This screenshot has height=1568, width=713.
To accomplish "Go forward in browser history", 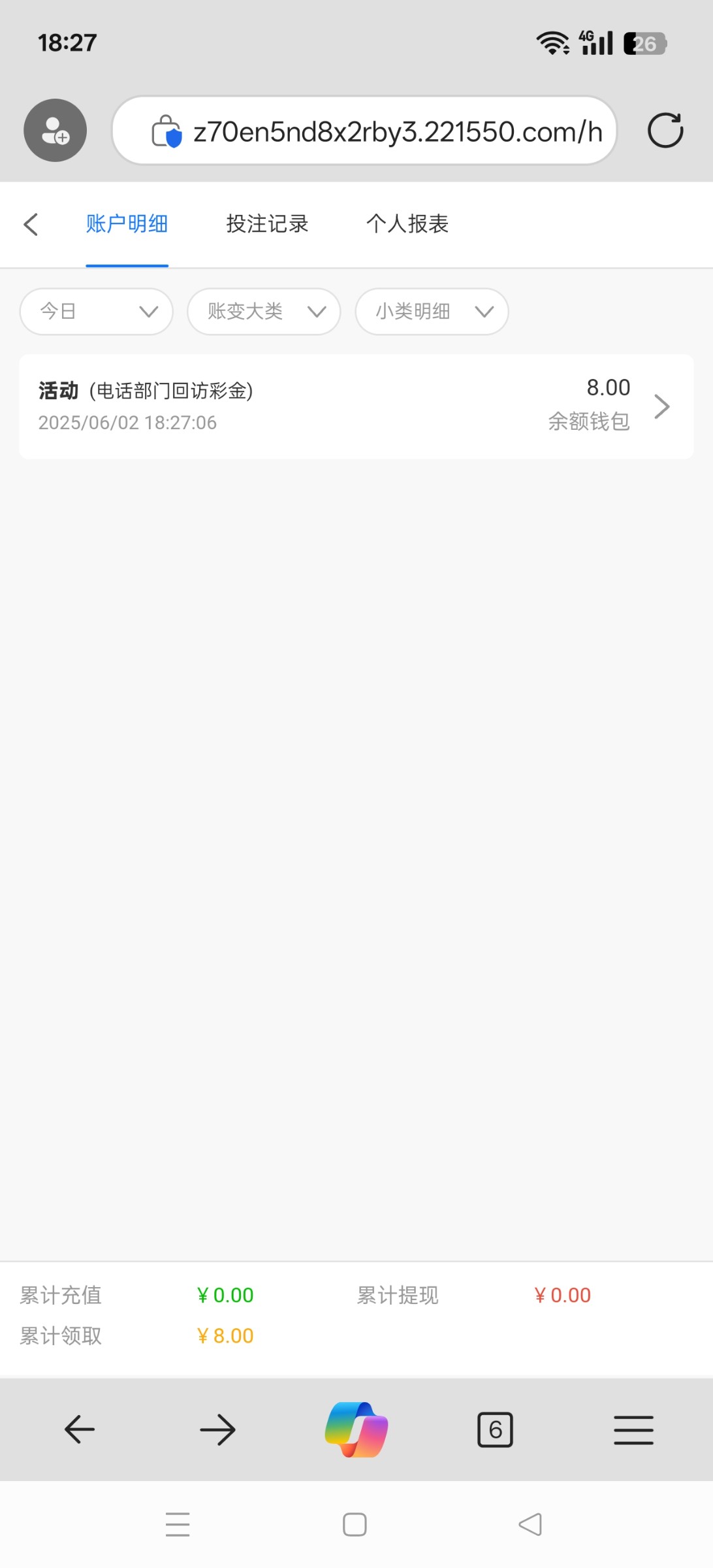I will click(217, 1429).
